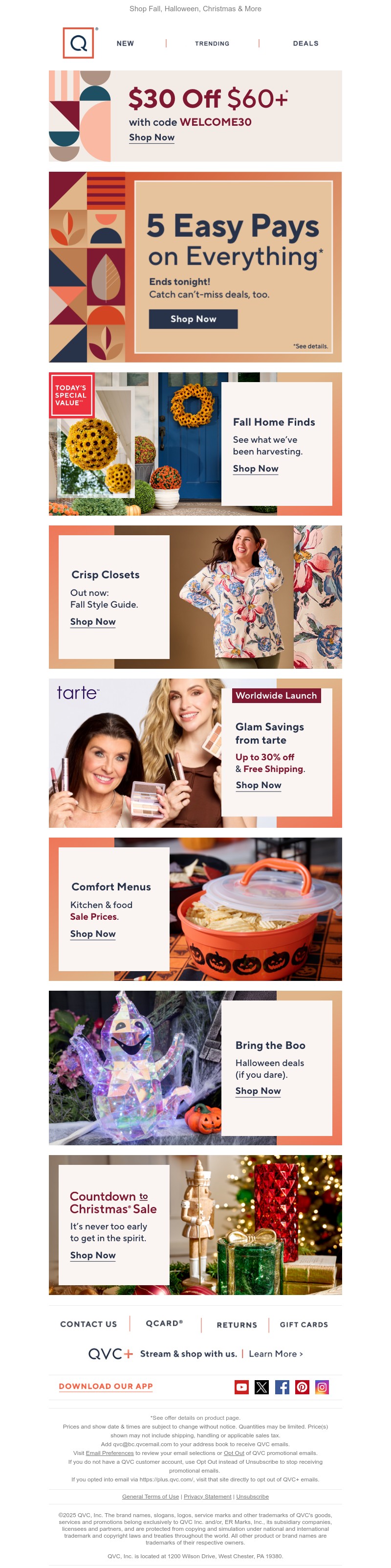Shop Now for Crisp Closets

coord(92,621)
